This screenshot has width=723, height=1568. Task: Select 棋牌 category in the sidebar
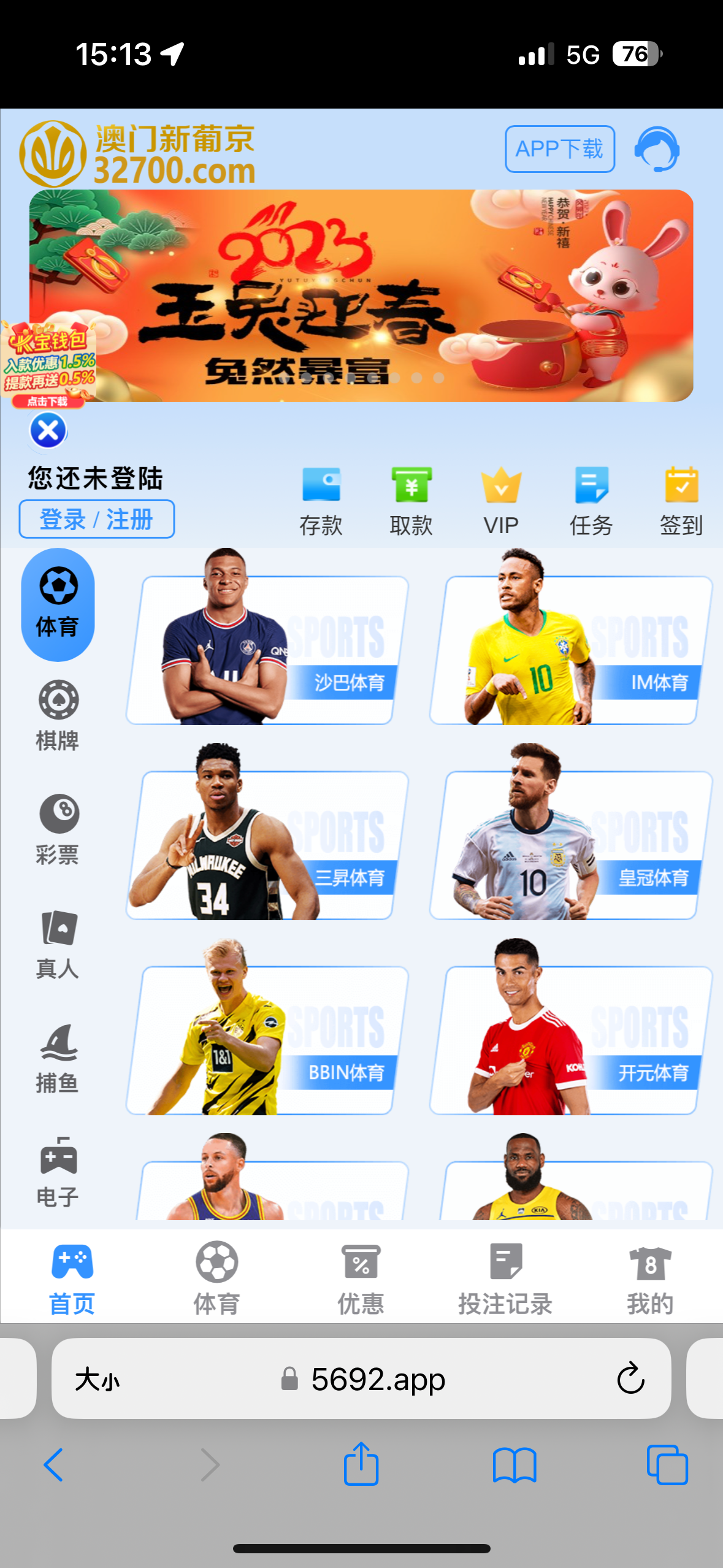[58, 716]
